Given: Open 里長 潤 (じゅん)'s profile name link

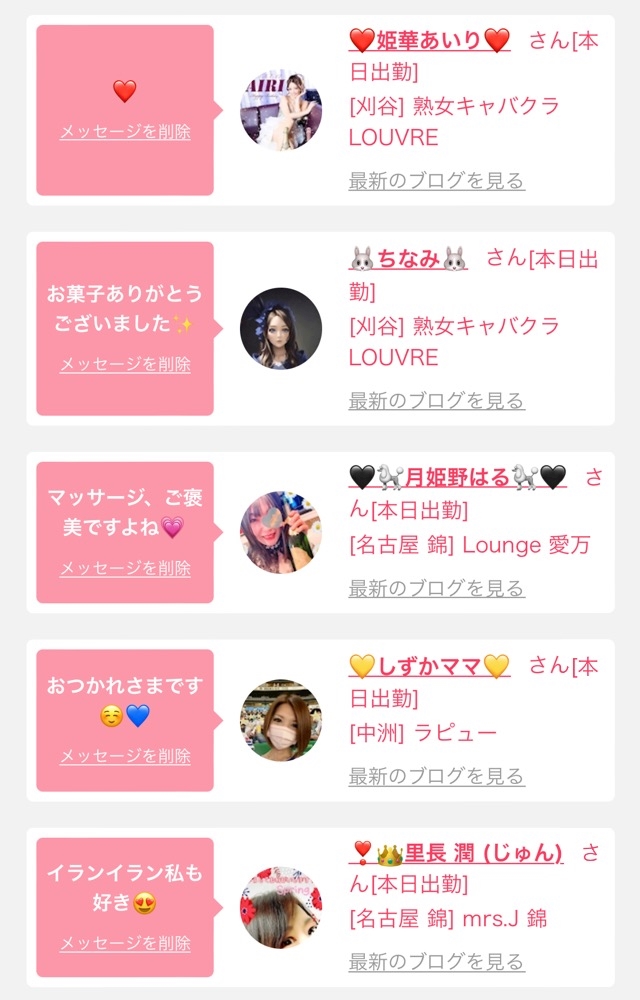Looking at the screenshot, I should 457,854.
